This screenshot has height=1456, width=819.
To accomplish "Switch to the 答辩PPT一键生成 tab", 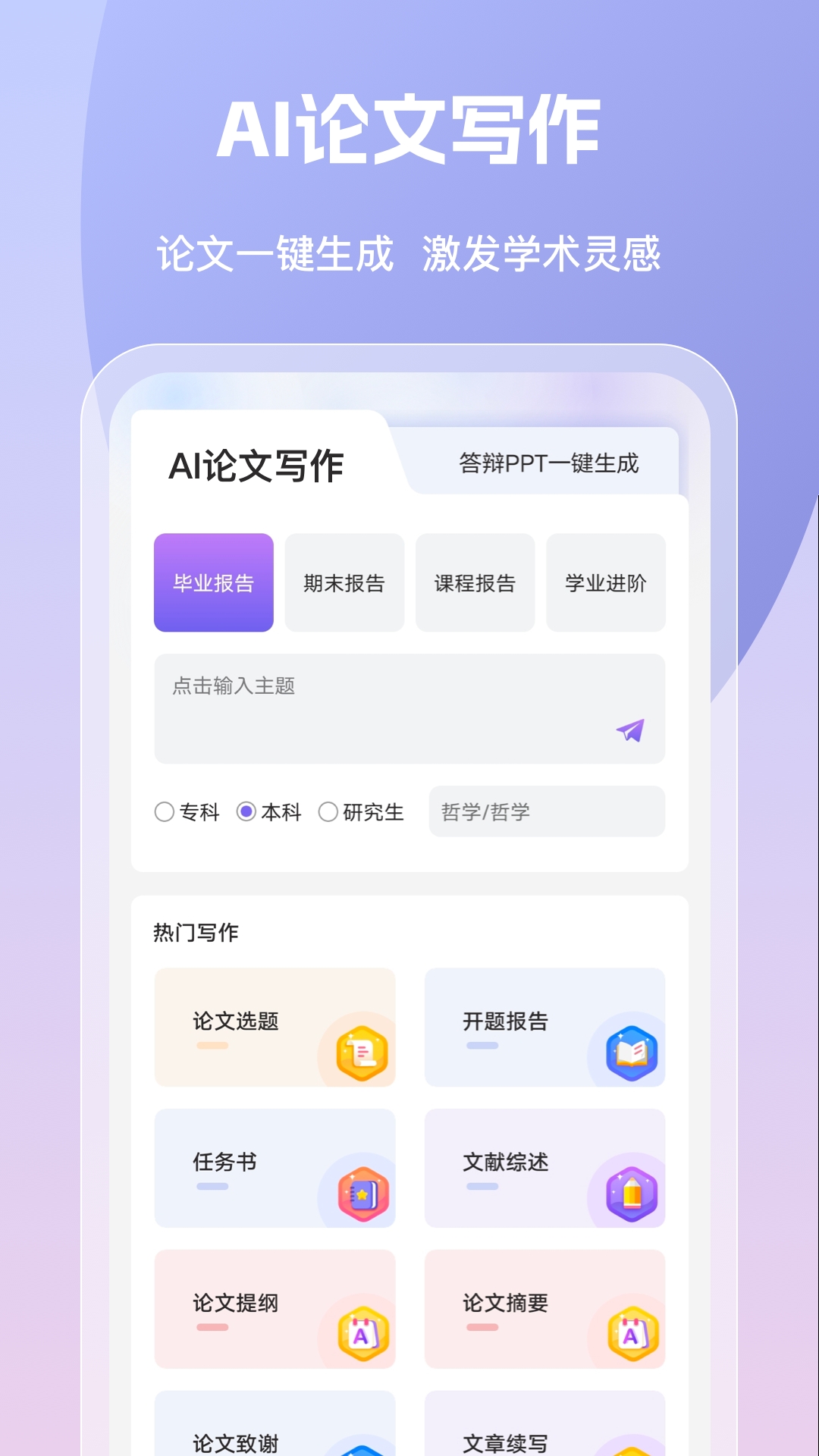I will pyautogui.click(x=549, y=463).
